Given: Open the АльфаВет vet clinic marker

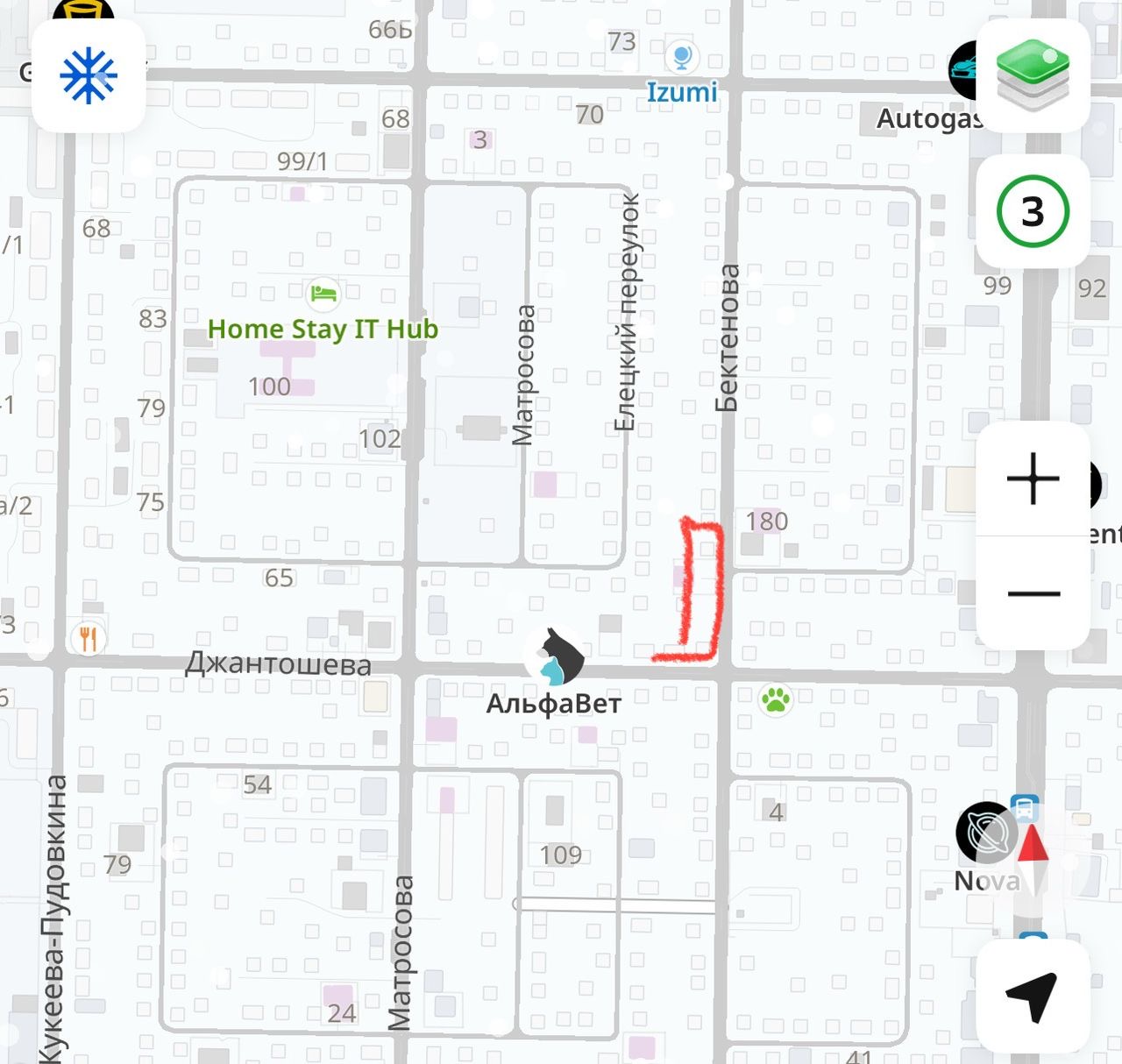Looking at the screenshot, I should [554, 656].
